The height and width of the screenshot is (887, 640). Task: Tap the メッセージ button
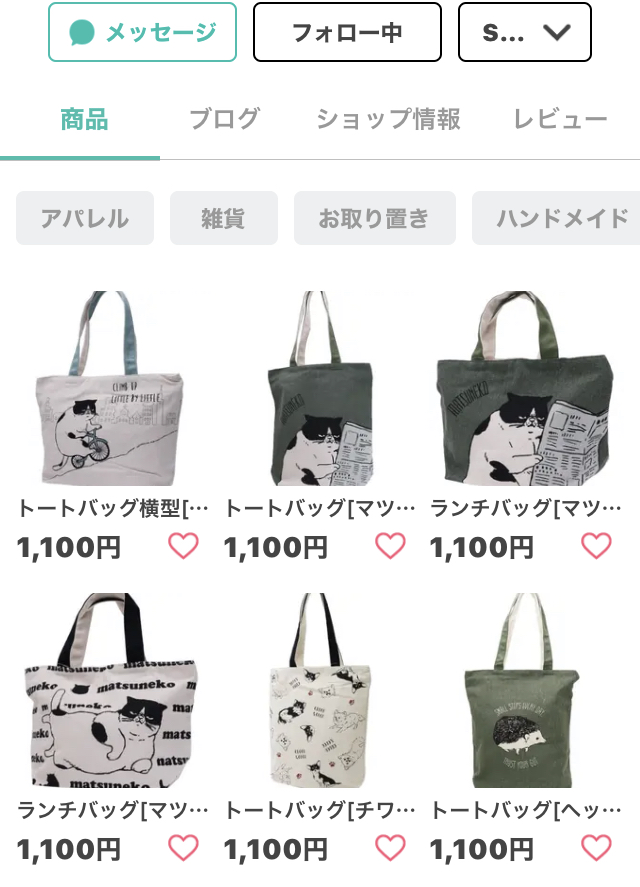[142, 32]
